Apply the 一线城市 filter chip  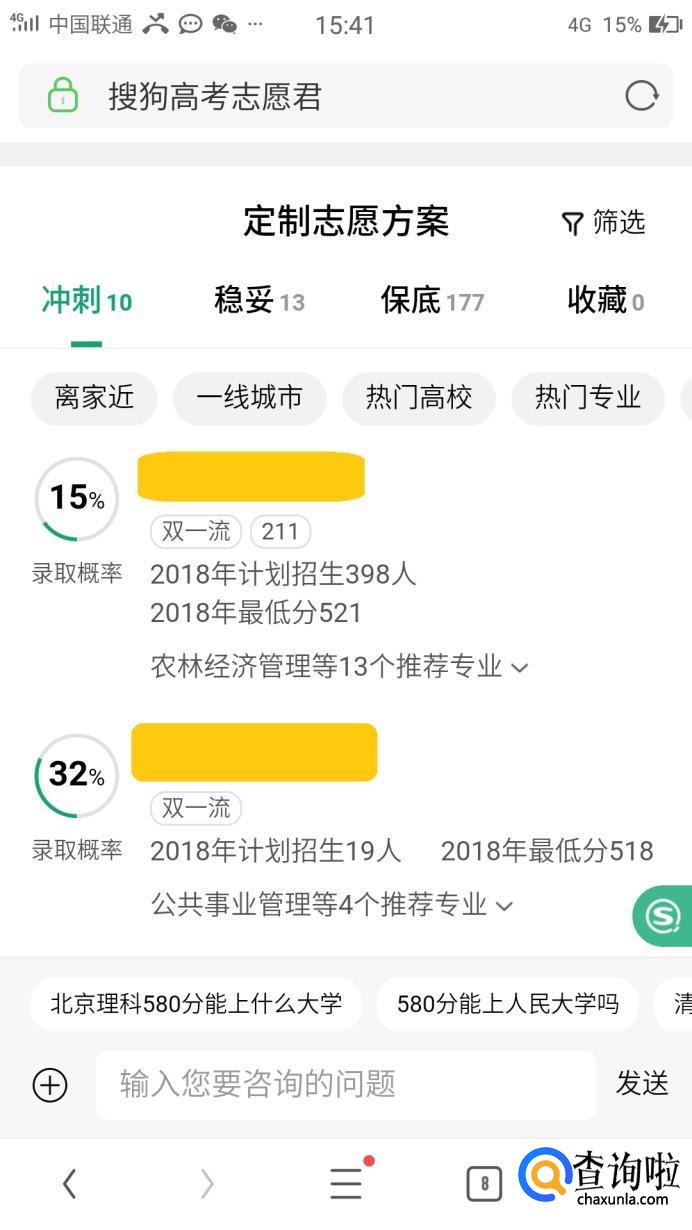[x=249, y=398]
